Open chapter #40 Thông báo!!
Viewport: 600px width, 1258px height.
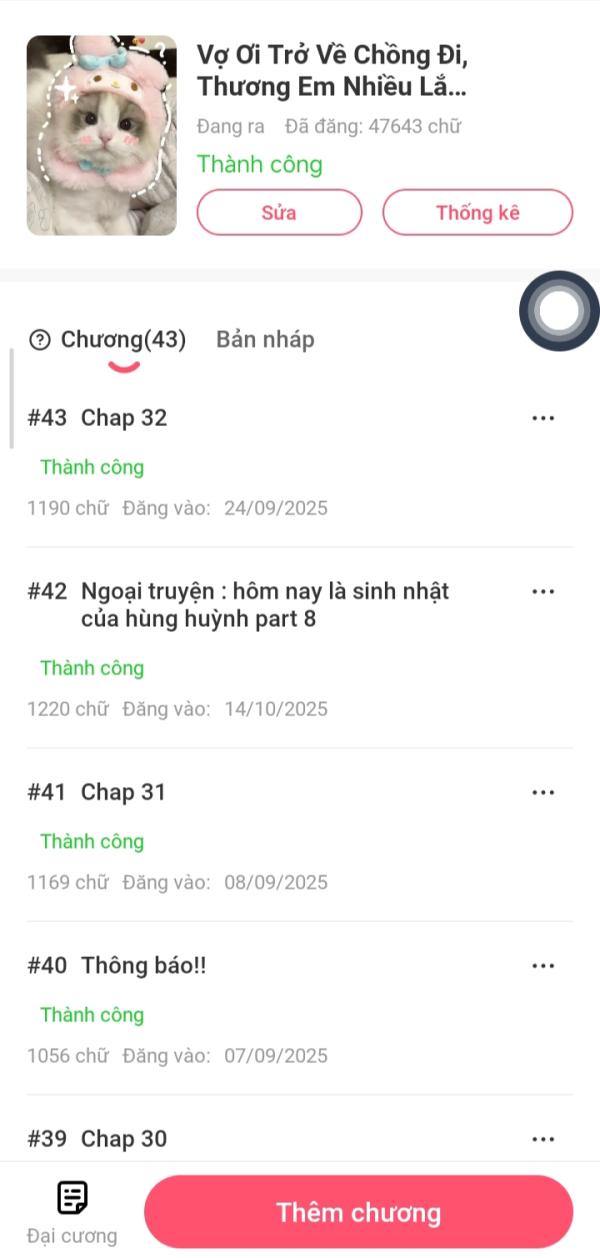click(x=143, y=965)
